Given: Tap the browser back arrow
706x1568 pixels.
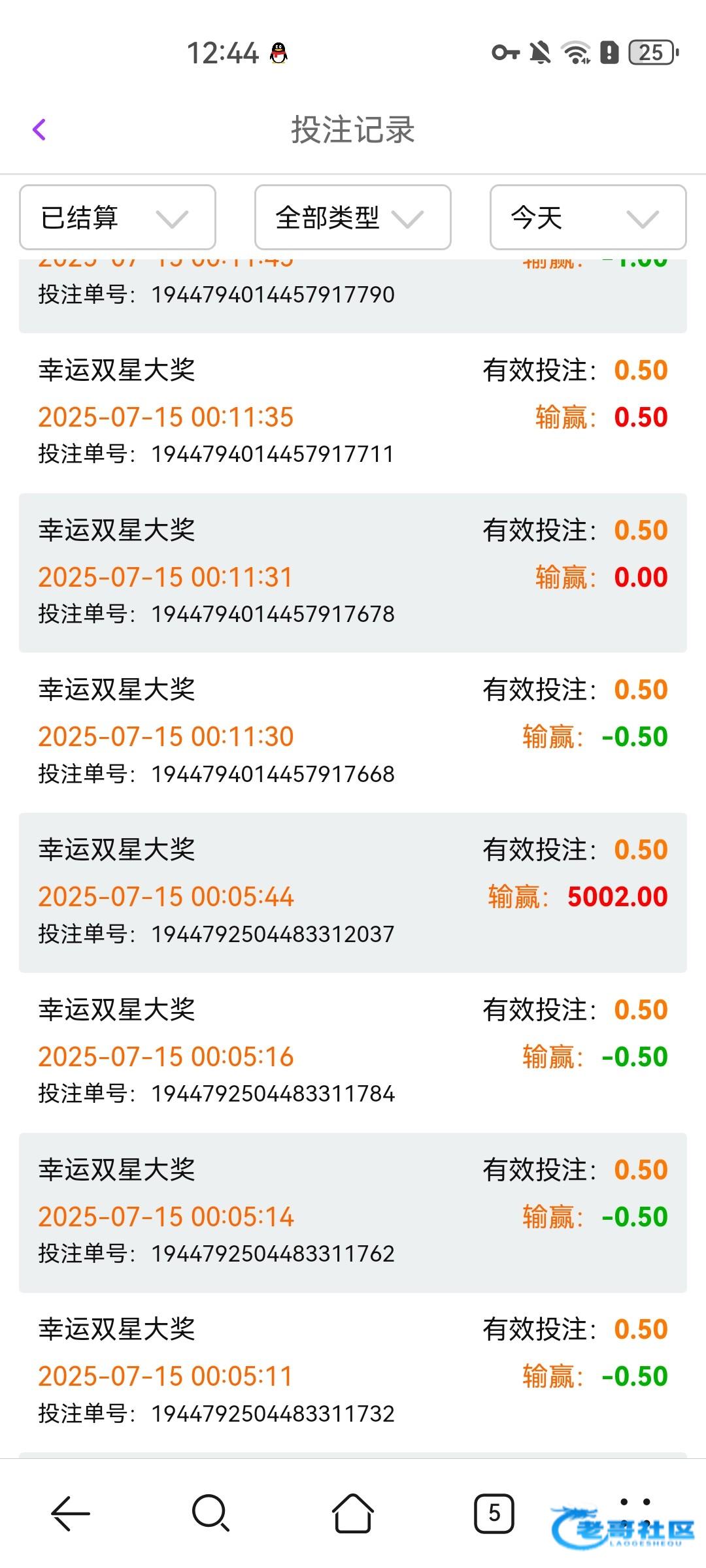Looking at the screenshot, I should (71, 1513).
